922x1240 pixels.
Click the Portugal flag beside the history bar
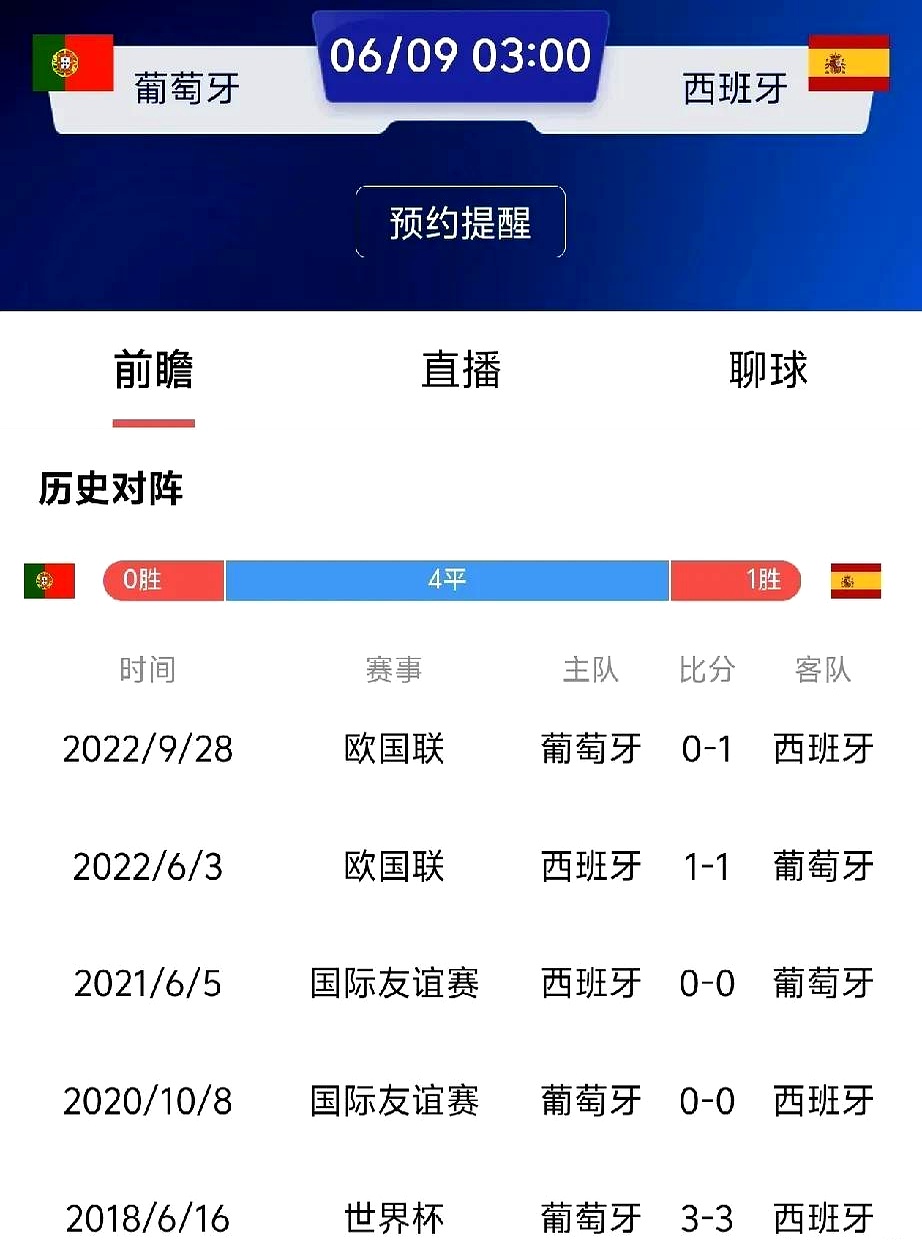[48, 580]
